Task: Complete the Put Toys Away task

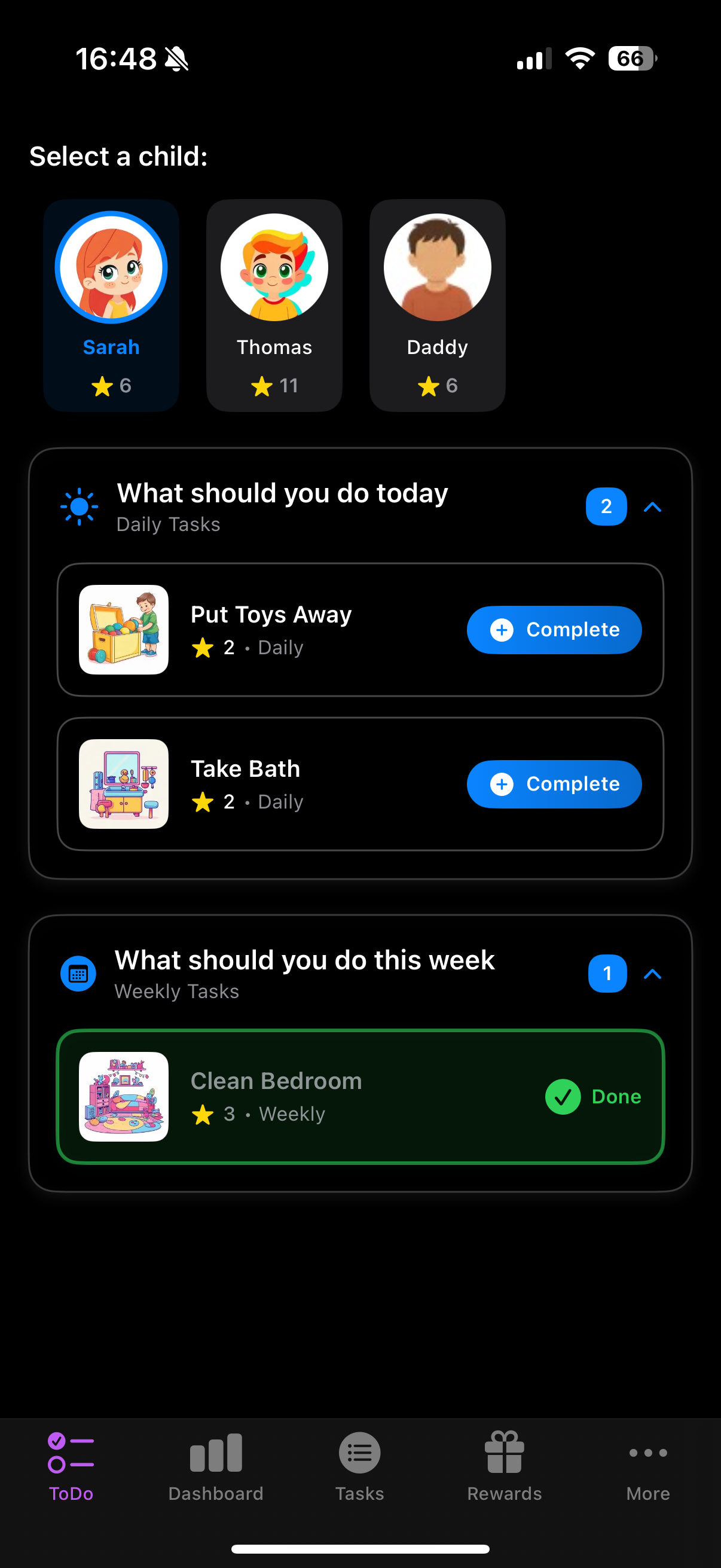Action: [x=554, y=629]
